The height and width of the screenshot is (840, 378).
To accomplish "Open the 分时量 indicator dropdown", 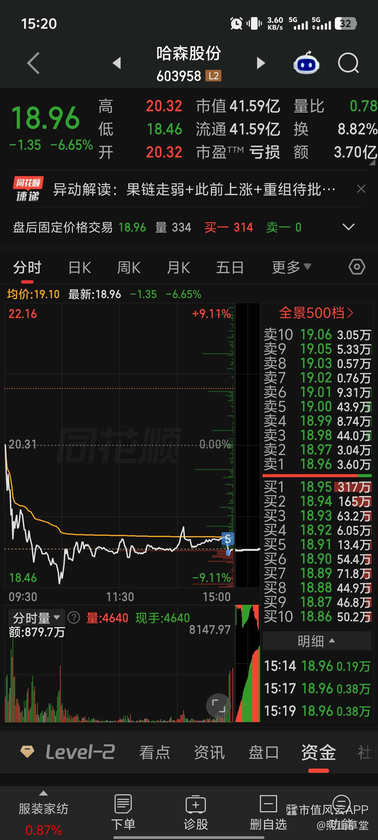I will point(36,618).
